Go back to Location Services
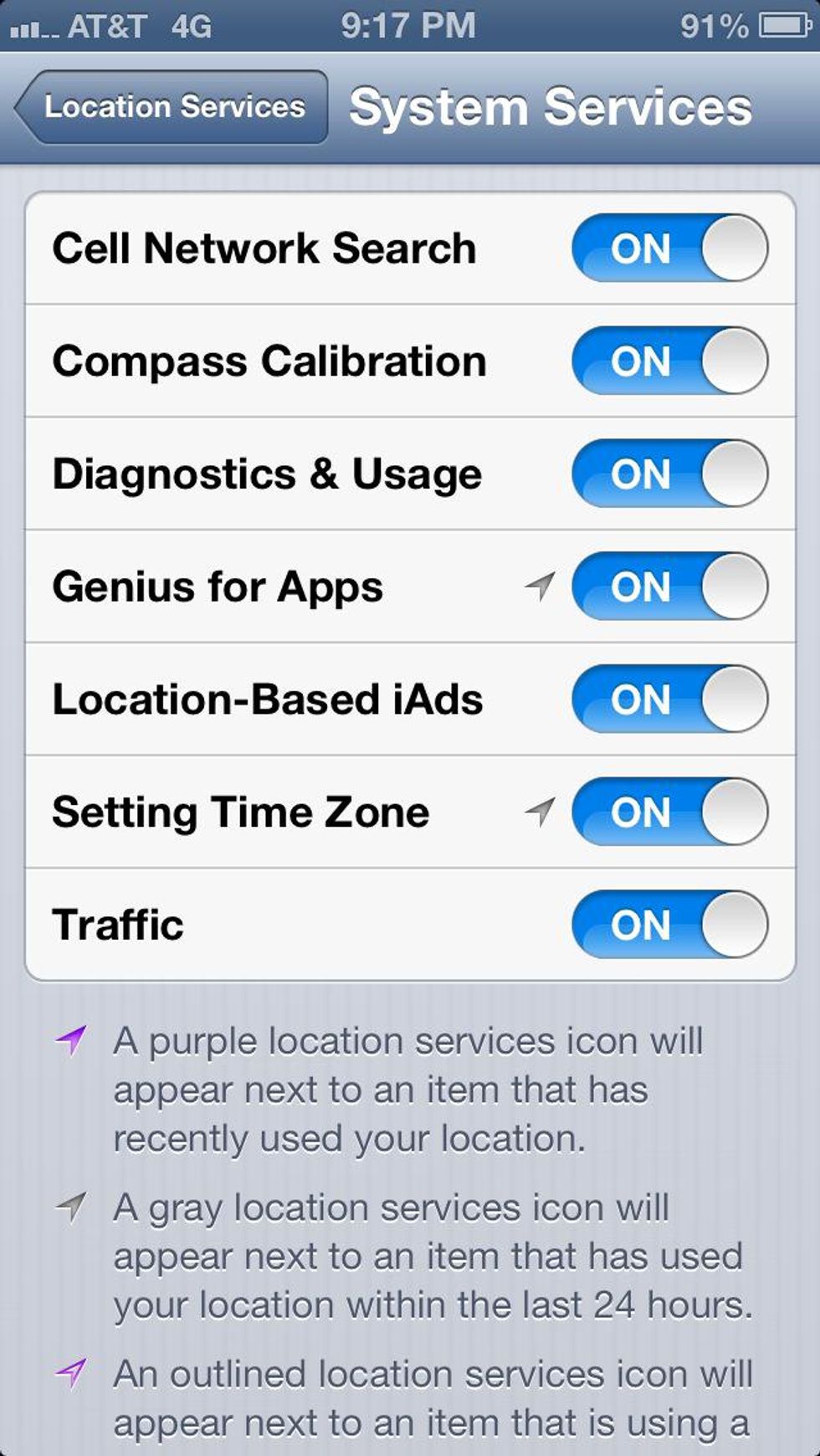820x1456 pixels. click(x=172, y=107)
